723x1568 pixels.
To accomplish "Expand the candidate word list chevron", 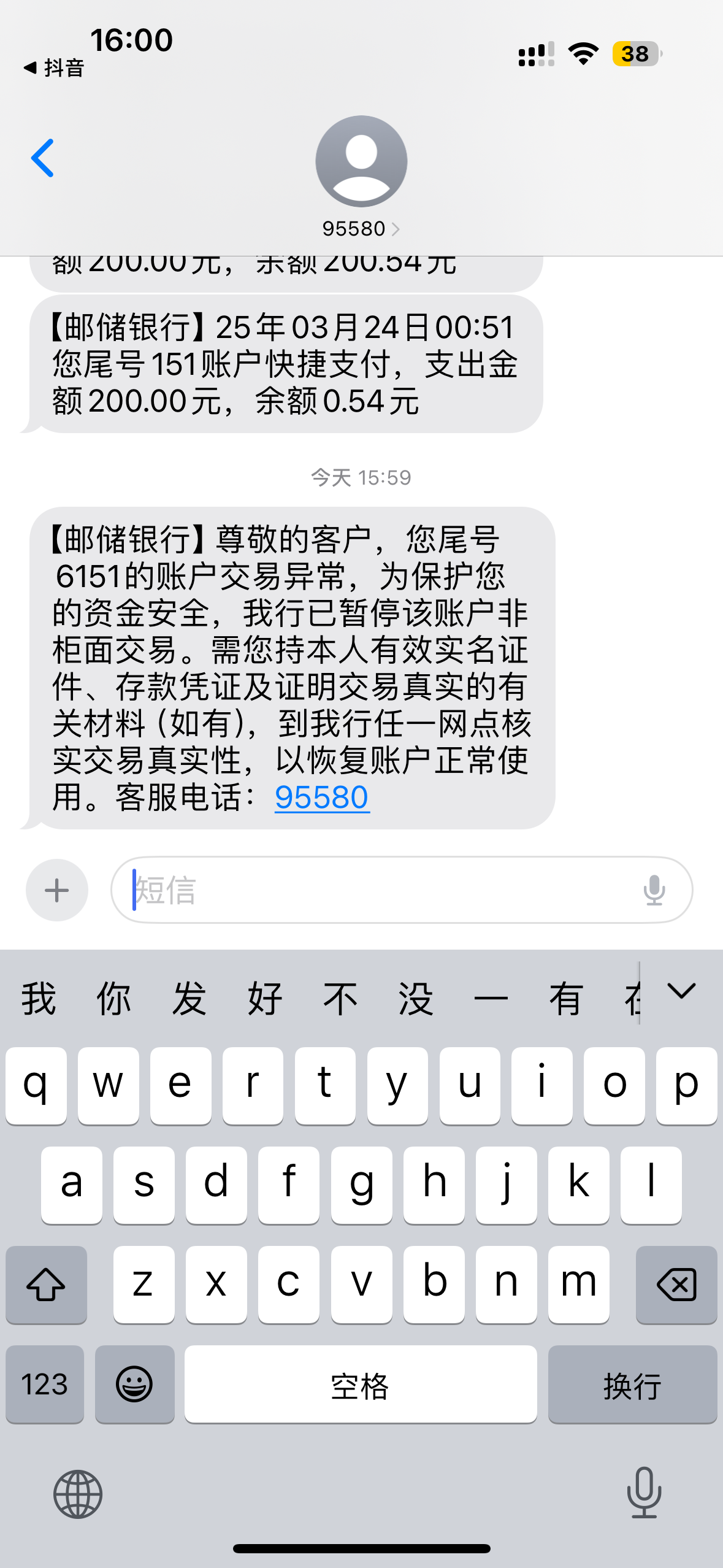I will 681,991.
